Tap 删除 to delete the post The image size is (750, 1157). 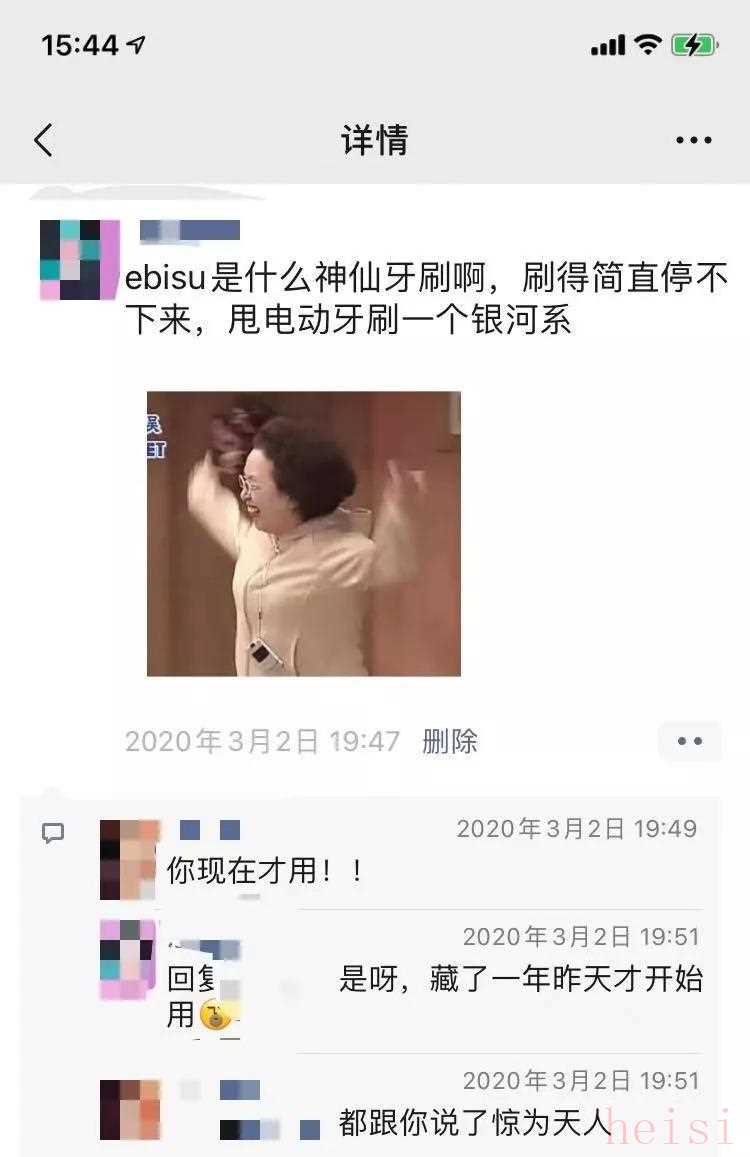tap(449, 741)
